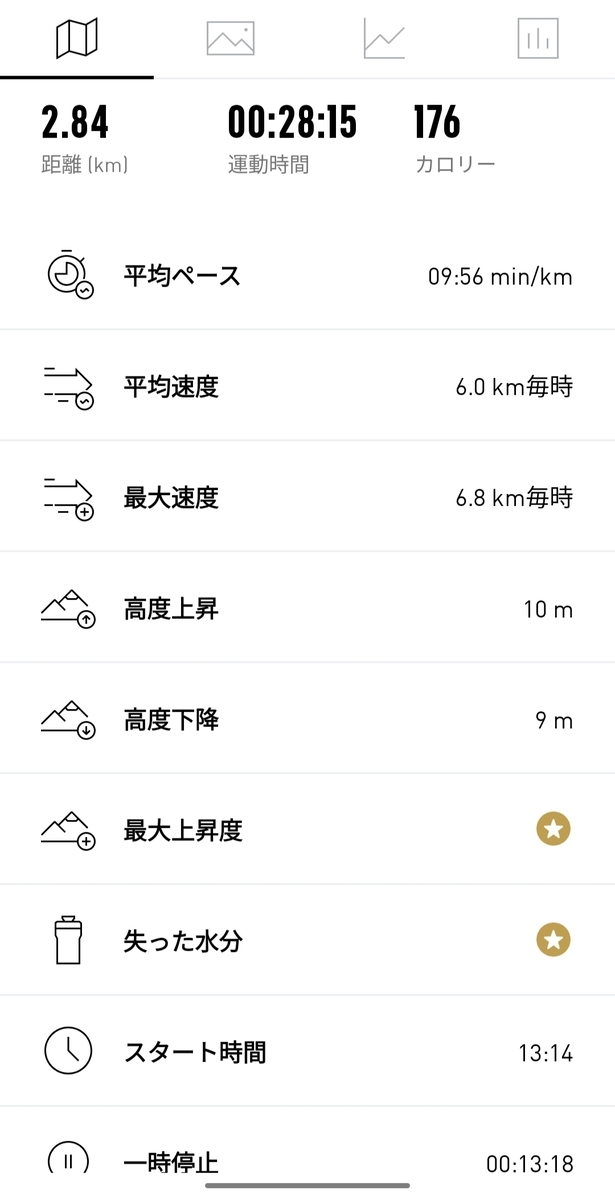Open the bar chart statistics tab

(x=538, y=39)
